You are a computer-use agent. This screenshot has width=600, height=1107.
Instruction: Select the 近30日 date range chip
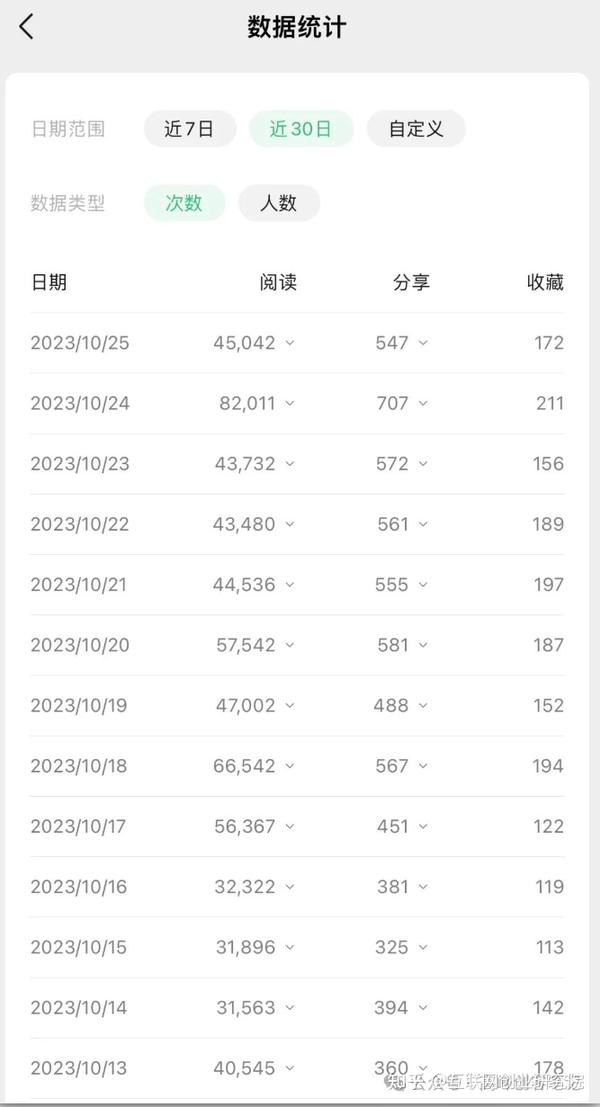(x=301, y=129)
